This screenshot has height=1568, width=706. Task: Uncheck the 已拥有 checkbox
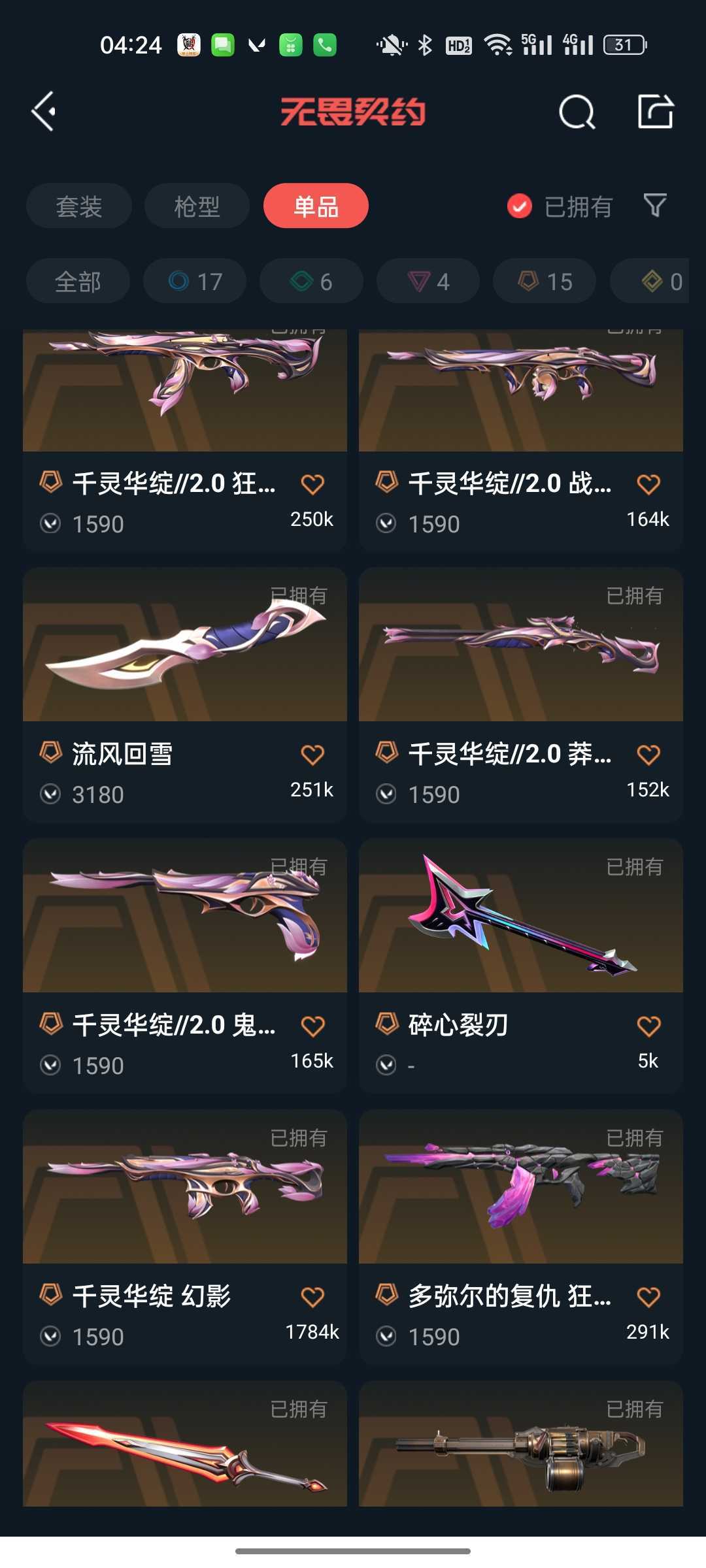(520, 206)
